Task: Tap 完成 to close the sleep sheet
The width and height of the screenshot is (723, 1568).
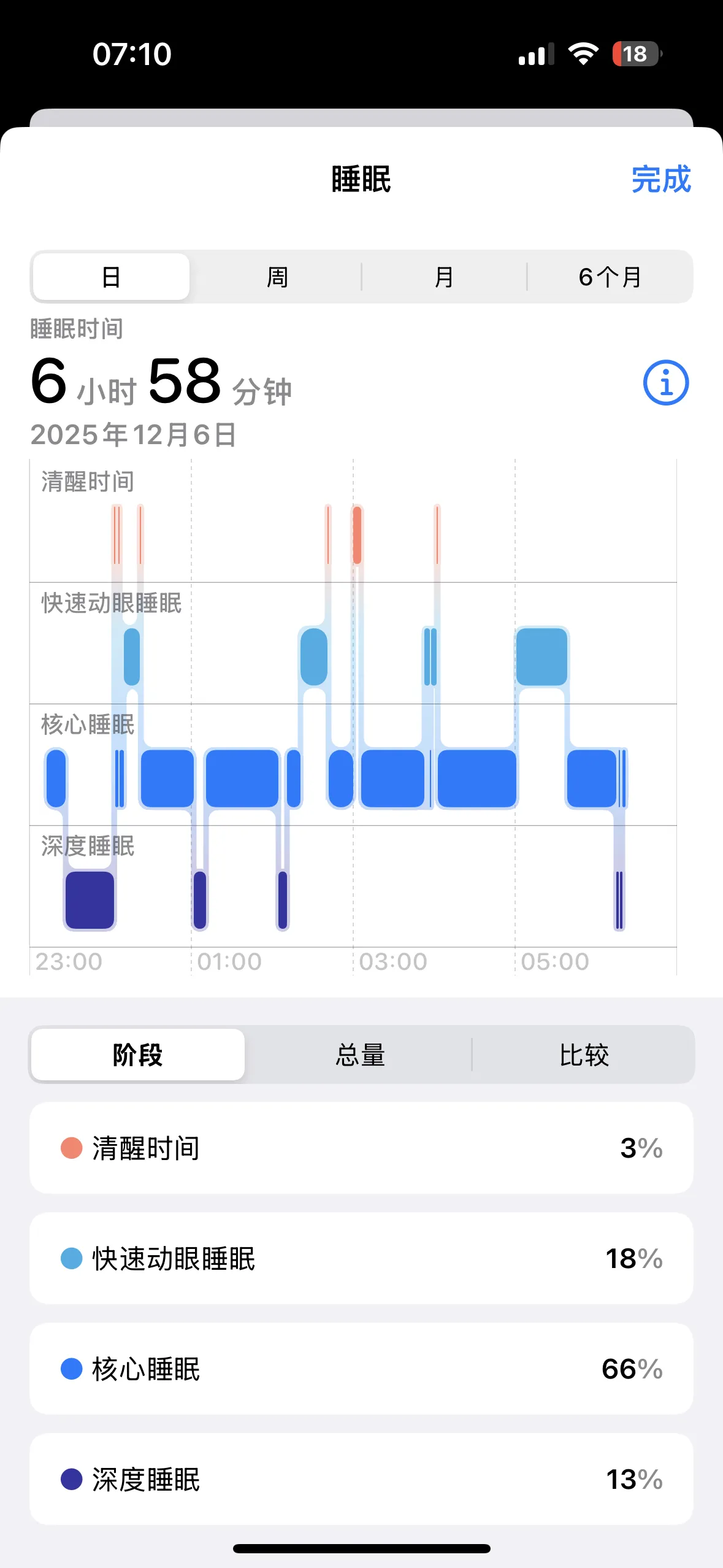Action: pos(660,180)
